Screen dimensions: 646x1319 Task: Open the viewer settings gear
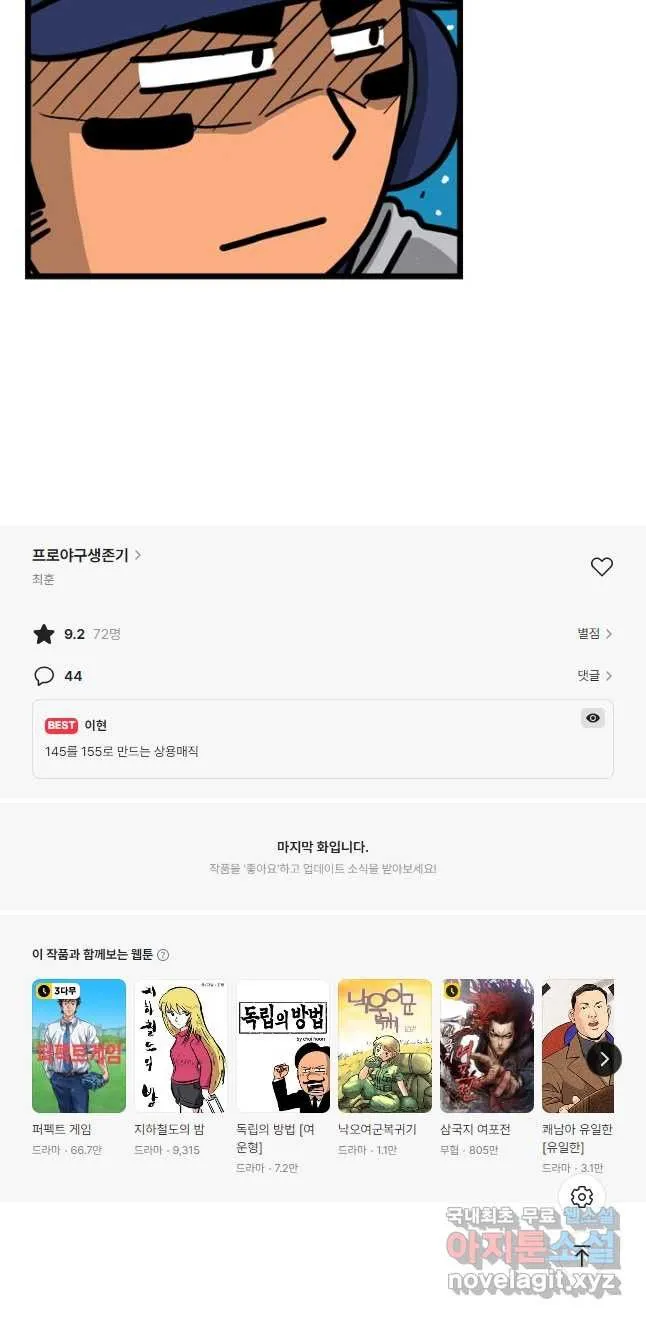(582, 1197)
